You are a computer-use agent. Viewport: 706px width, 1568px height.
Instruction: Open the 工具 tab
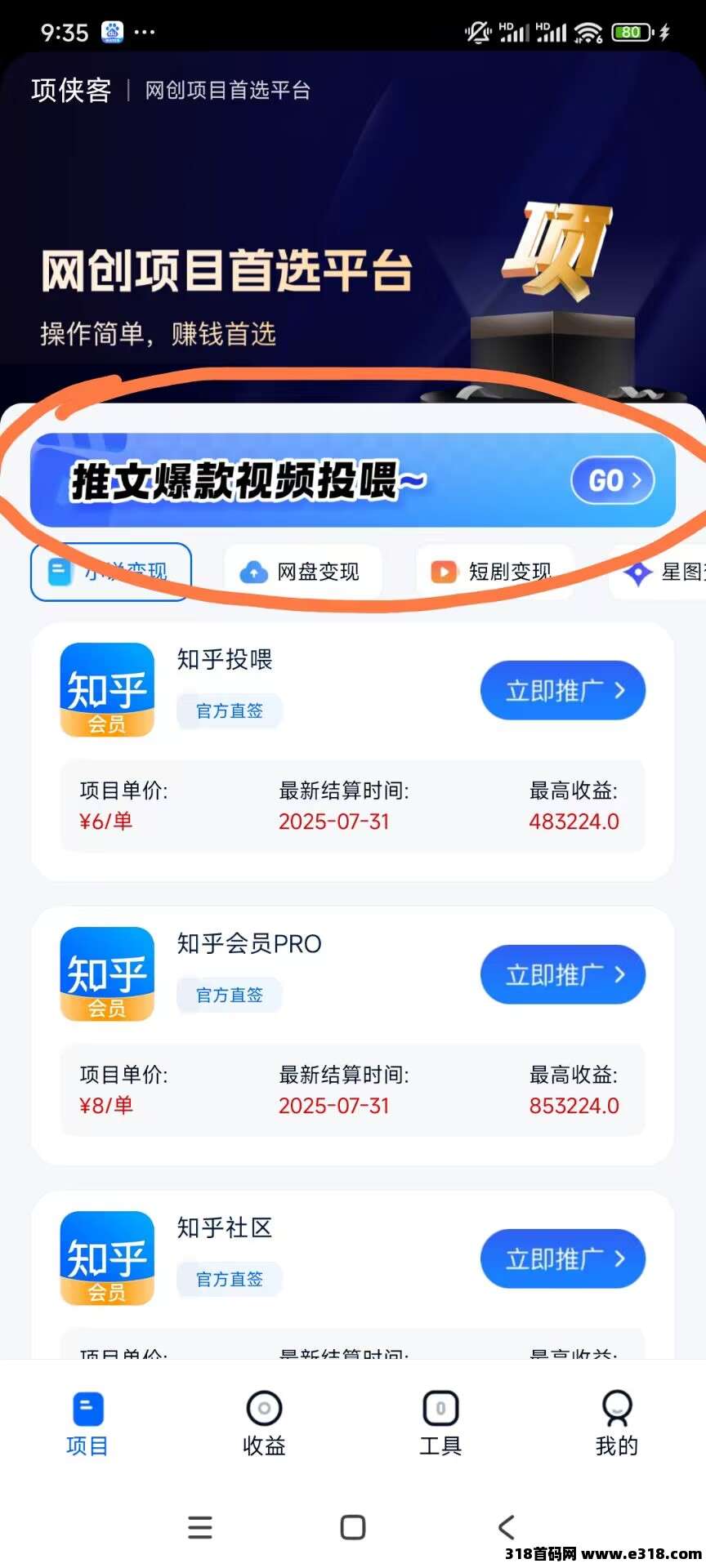440,1423
